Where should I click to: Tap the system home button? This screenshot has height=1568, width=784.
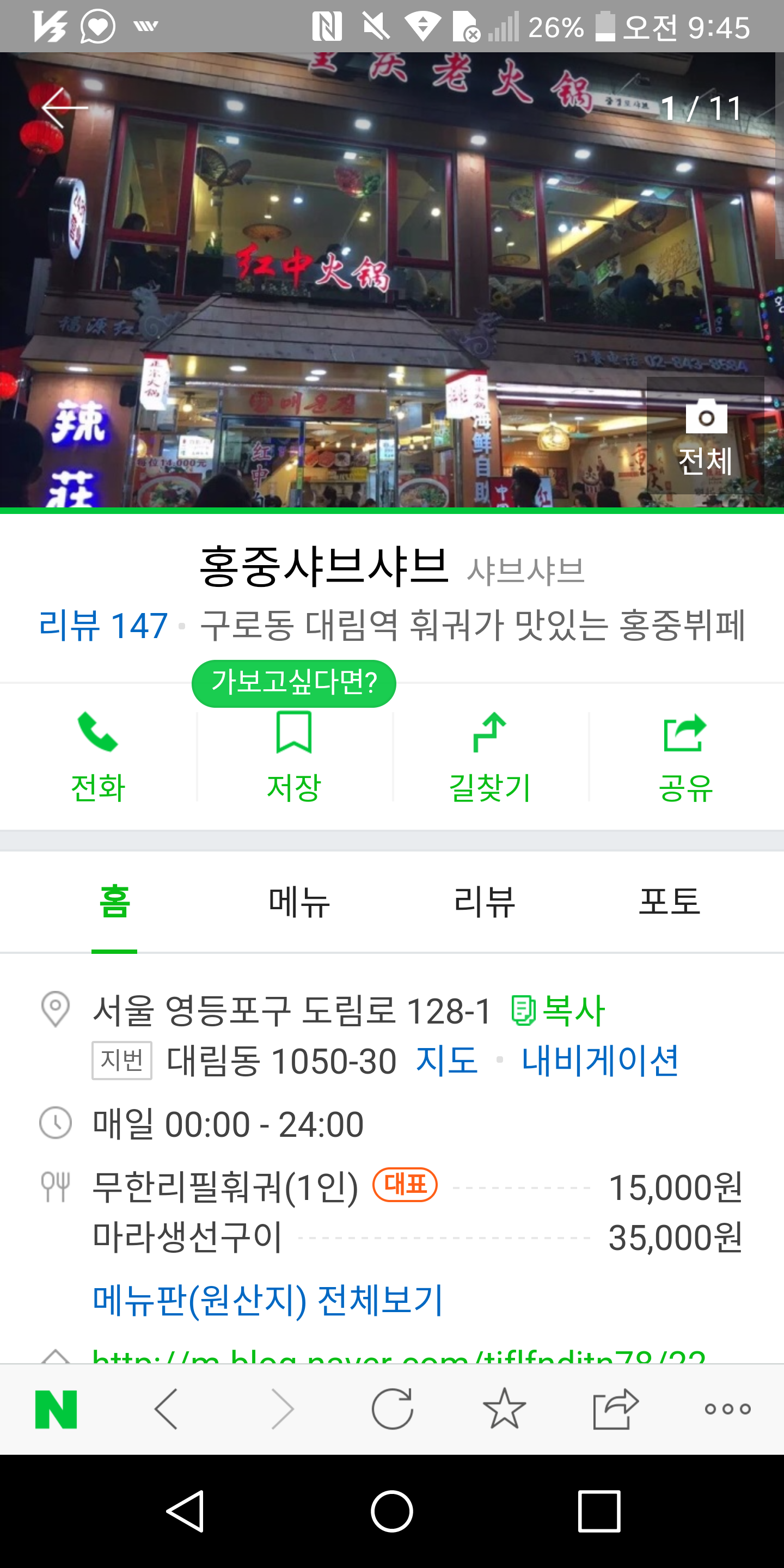pyautogui.click(x=392, y=1511)
